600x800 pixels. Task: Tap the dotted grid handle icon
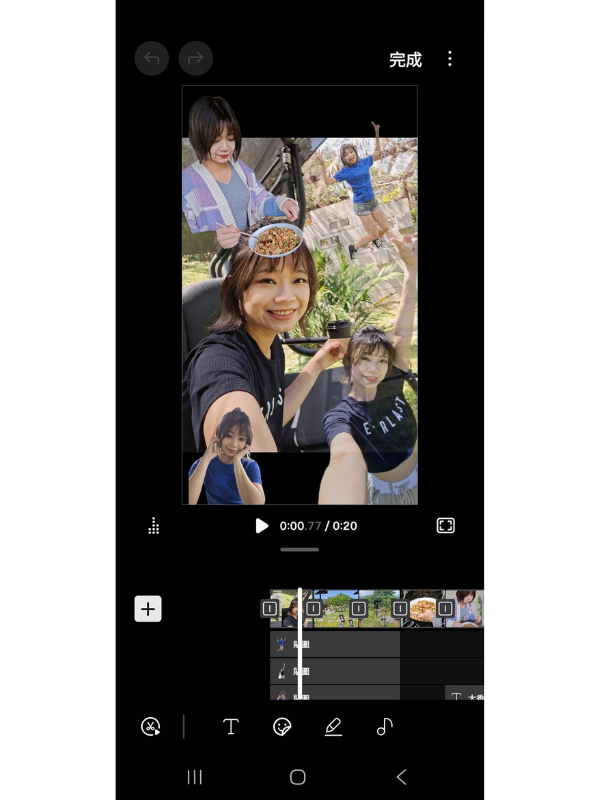pos(153,526)
